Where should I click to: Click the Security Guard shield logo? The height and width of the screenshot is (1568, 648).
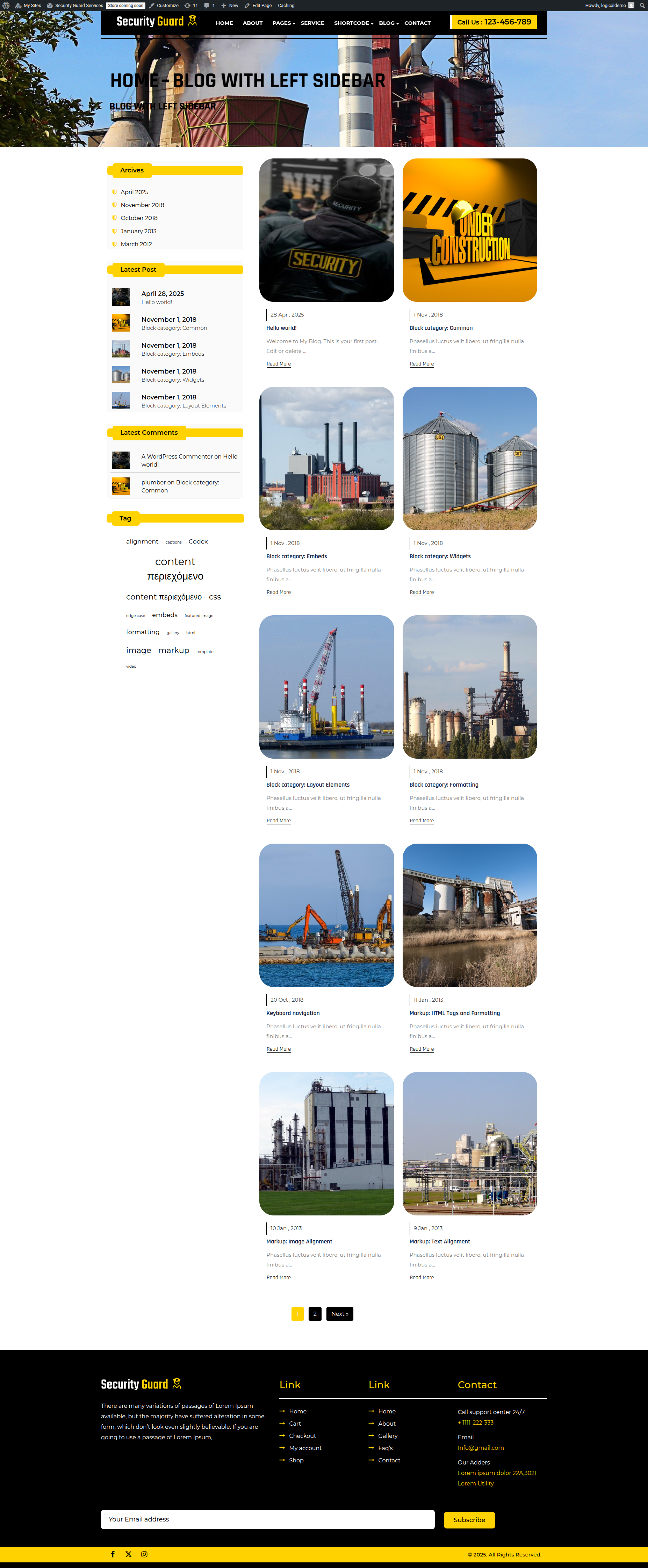click(192, 21)
